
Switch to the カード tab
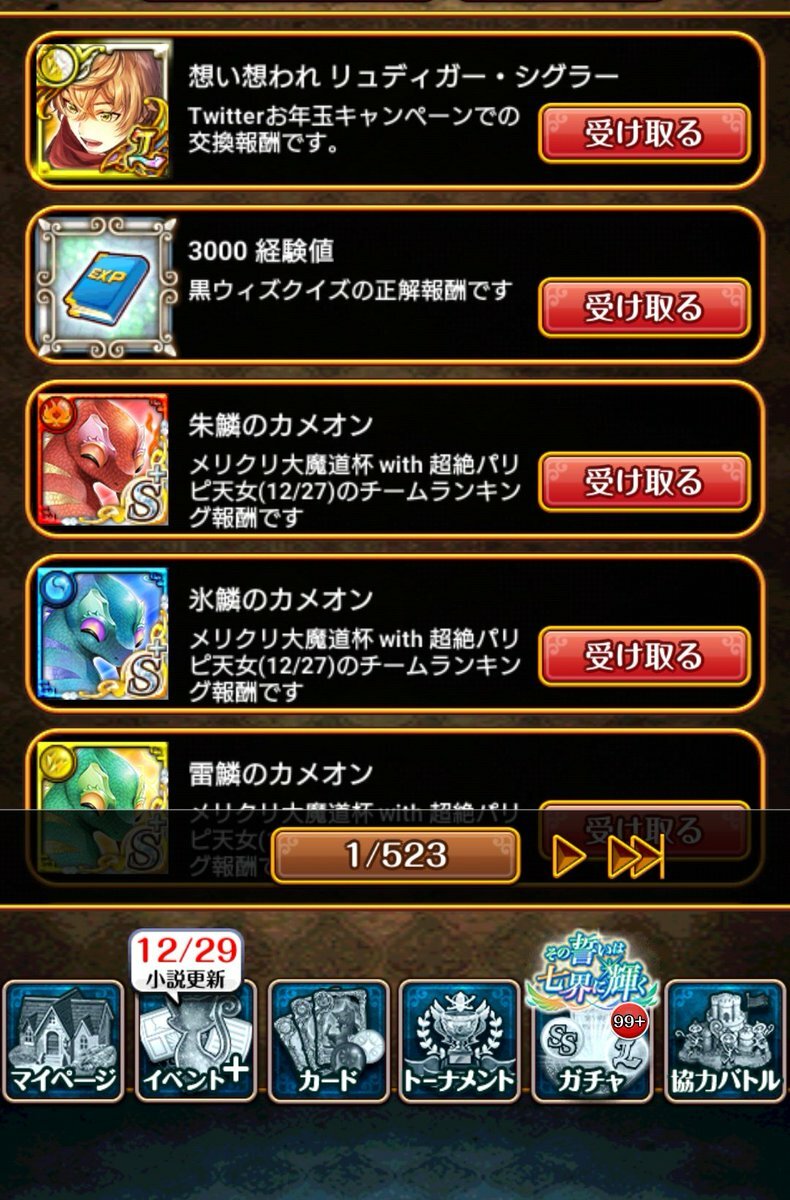328,1040
